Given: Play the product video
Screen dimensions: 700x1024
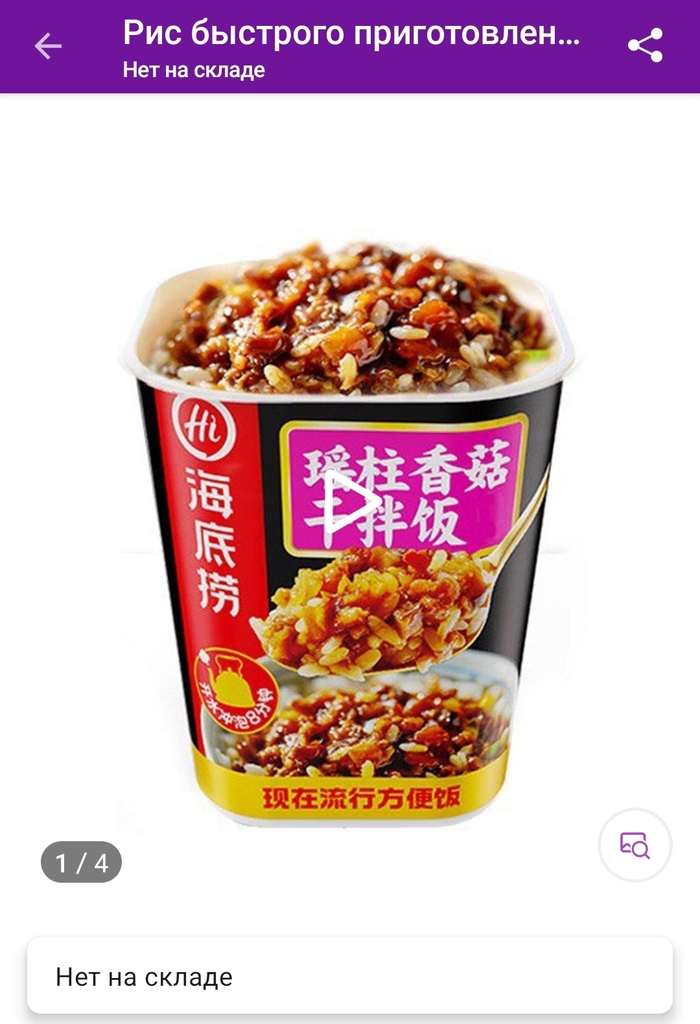Looking at the screenshot, I should (350, 501).
